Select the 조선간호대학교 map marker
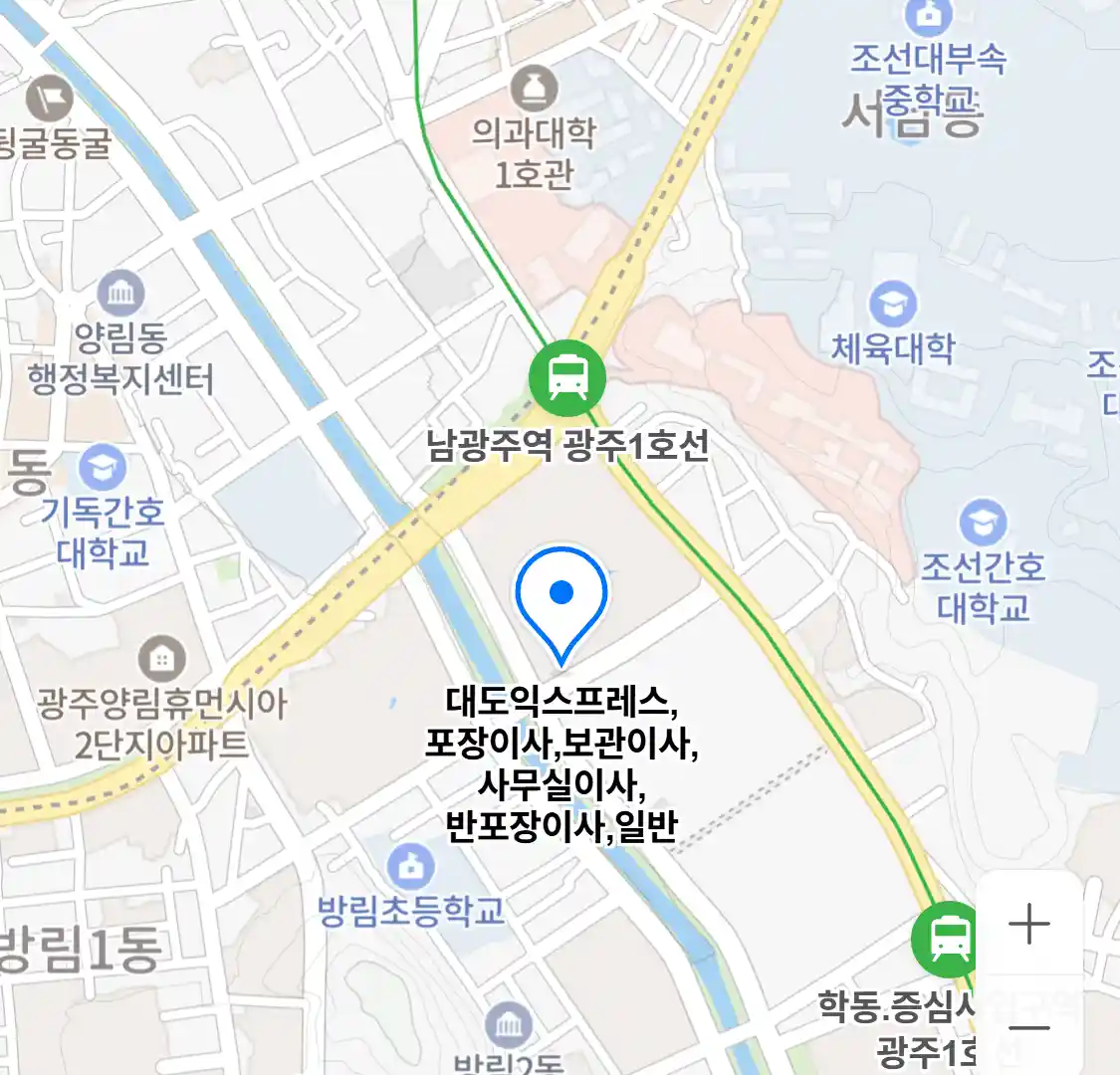Screen dimensions: 1120x1075 pyautogui.click(x=983, y=524)
